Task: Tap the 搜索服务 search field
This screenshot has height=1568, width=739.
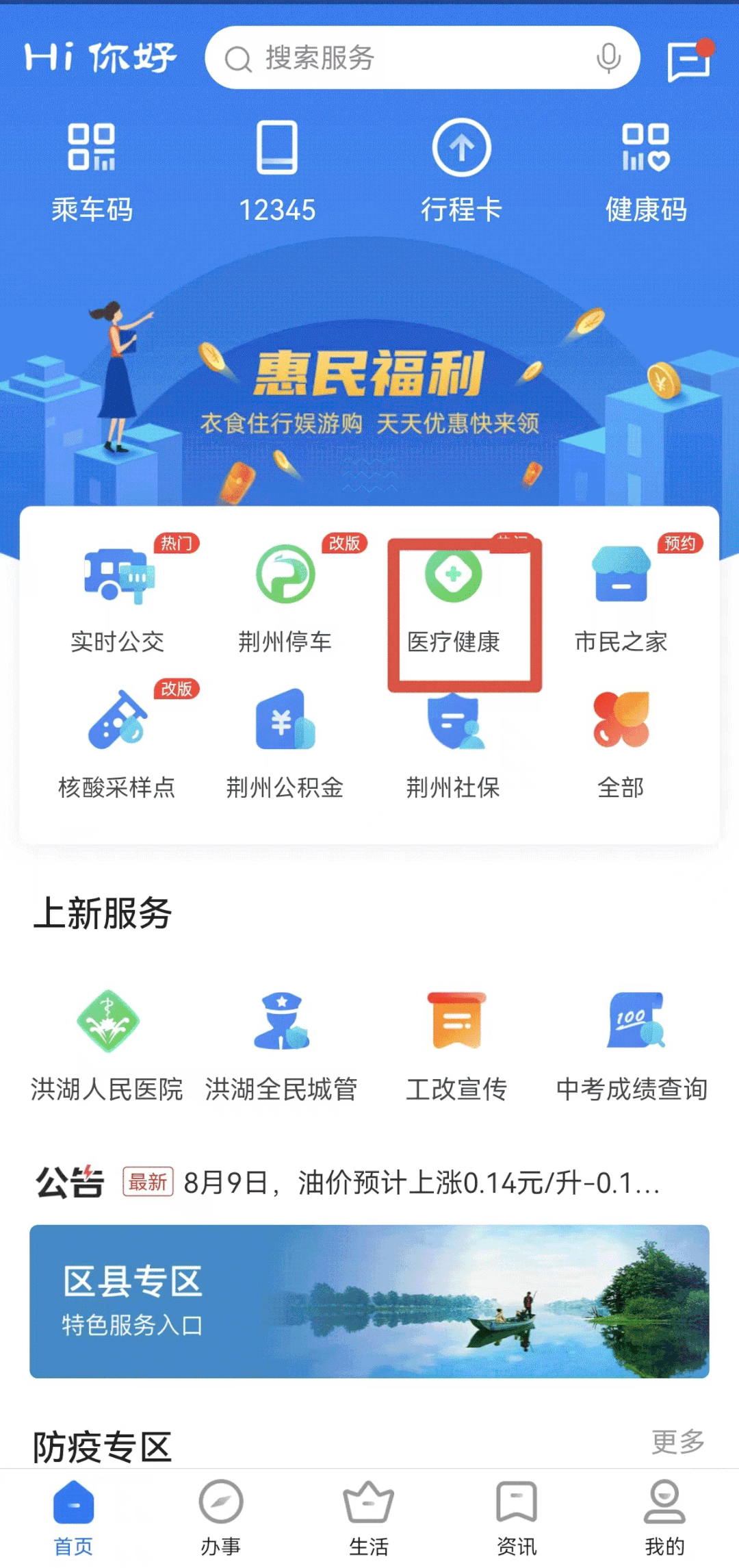Action: coord(411,58)
